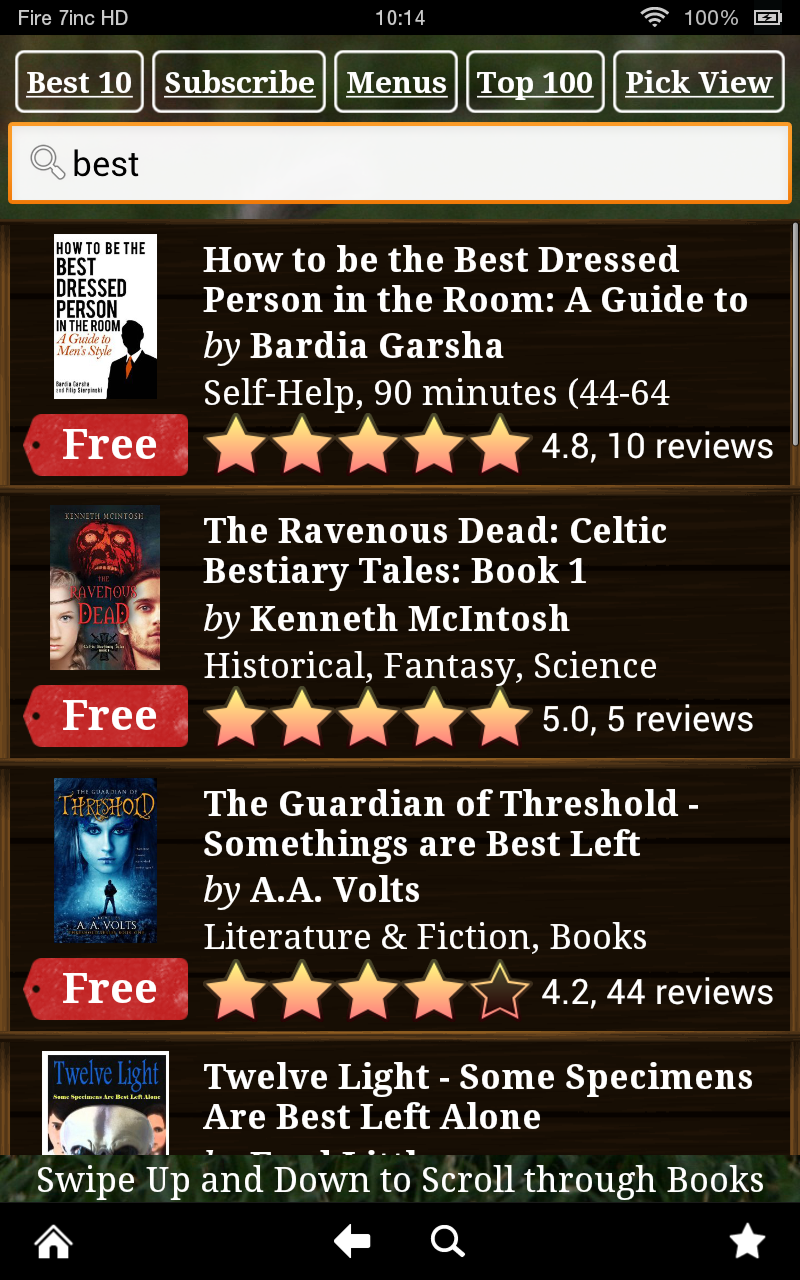Tap the Free tag on The Ravenous Dead
The width and height of the screenshot is (800, 1280).
[x=107, y=716]
